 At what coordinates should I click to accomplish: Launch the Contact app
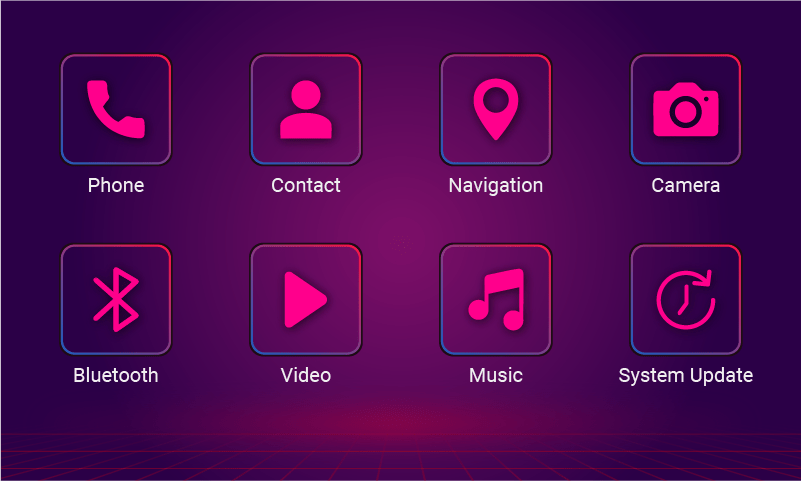(x=306, y=109)
